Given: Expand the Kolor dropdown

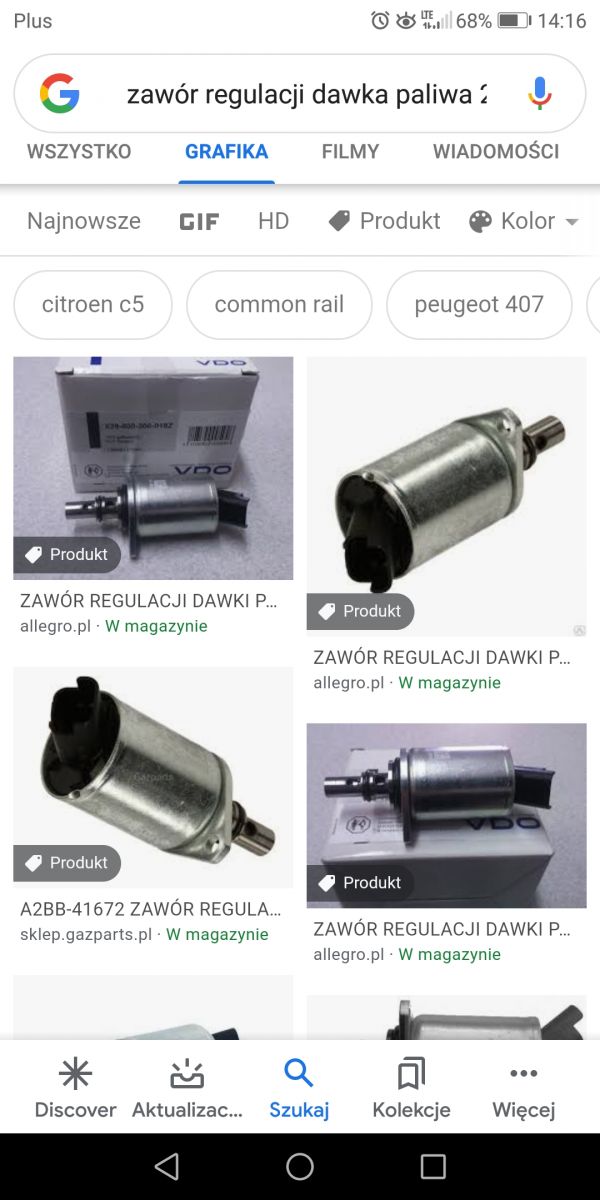Looking at the screenshot, I should click(525, 221).
